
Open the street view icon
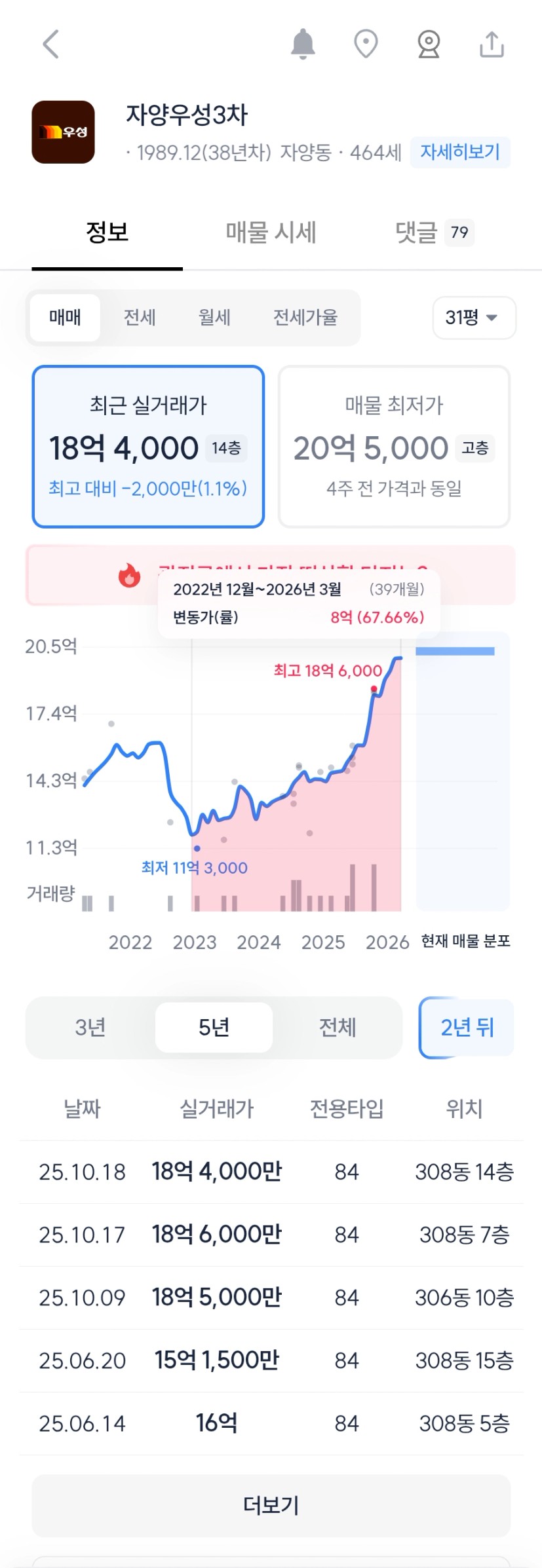coord(429,45)
